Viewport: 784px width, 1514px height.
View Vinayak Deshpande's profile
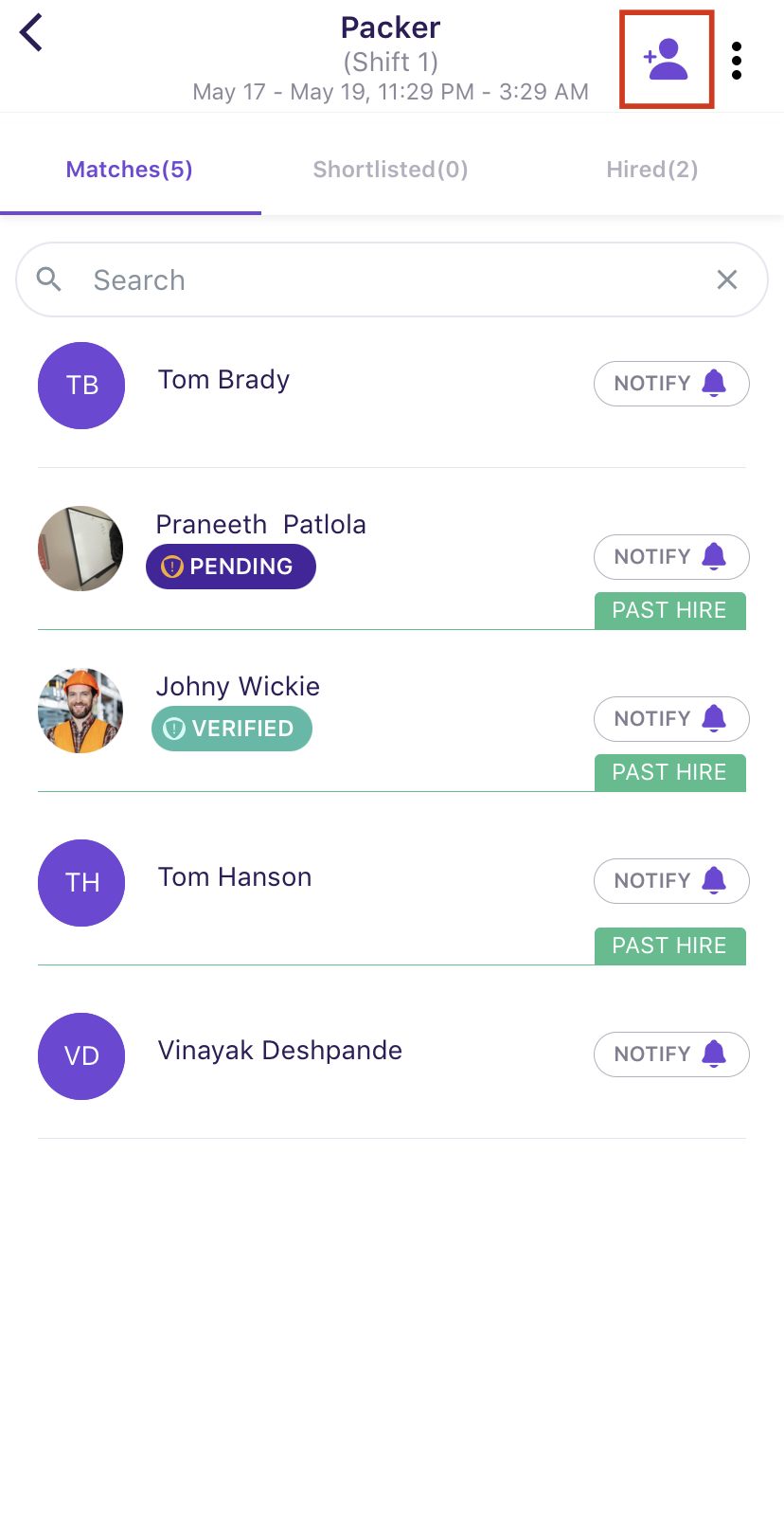coord(280,1051)
